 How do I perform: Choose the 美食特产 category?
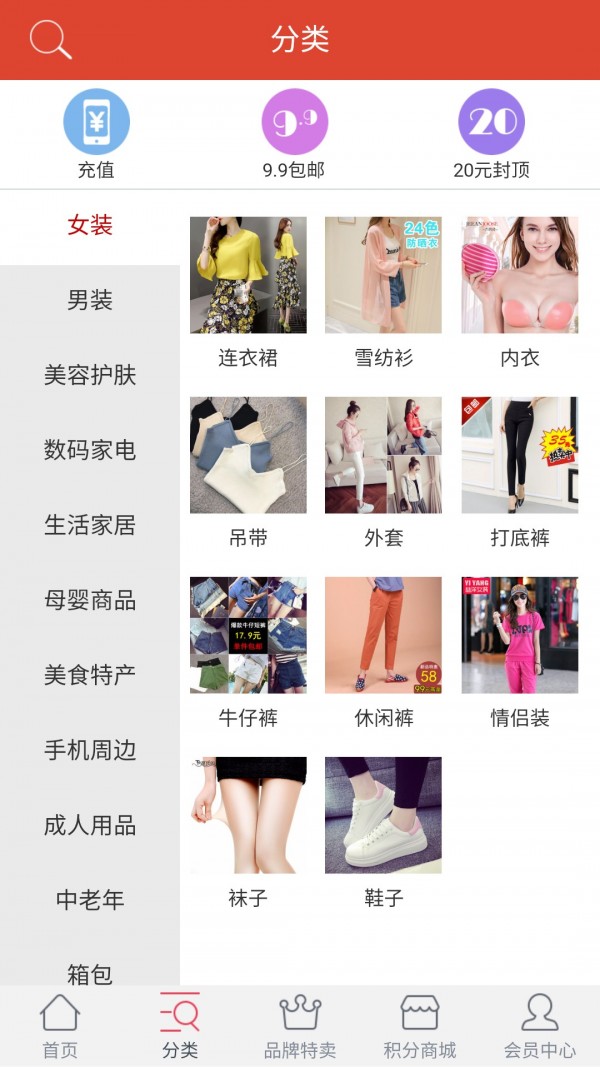(90, 675)
